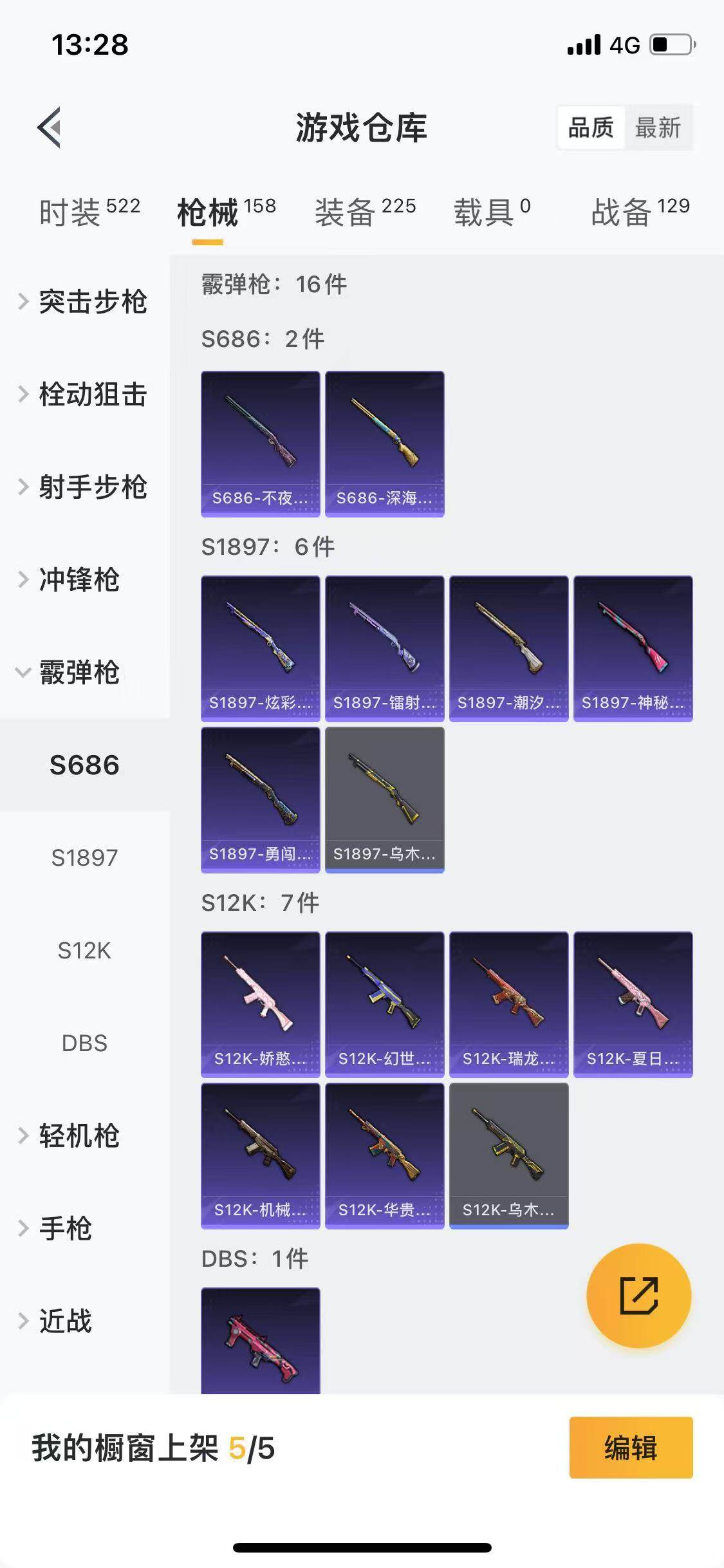Go back with the top-left arrow
Viewport: 724px width, 1568px height.
[x=50, y=127]
